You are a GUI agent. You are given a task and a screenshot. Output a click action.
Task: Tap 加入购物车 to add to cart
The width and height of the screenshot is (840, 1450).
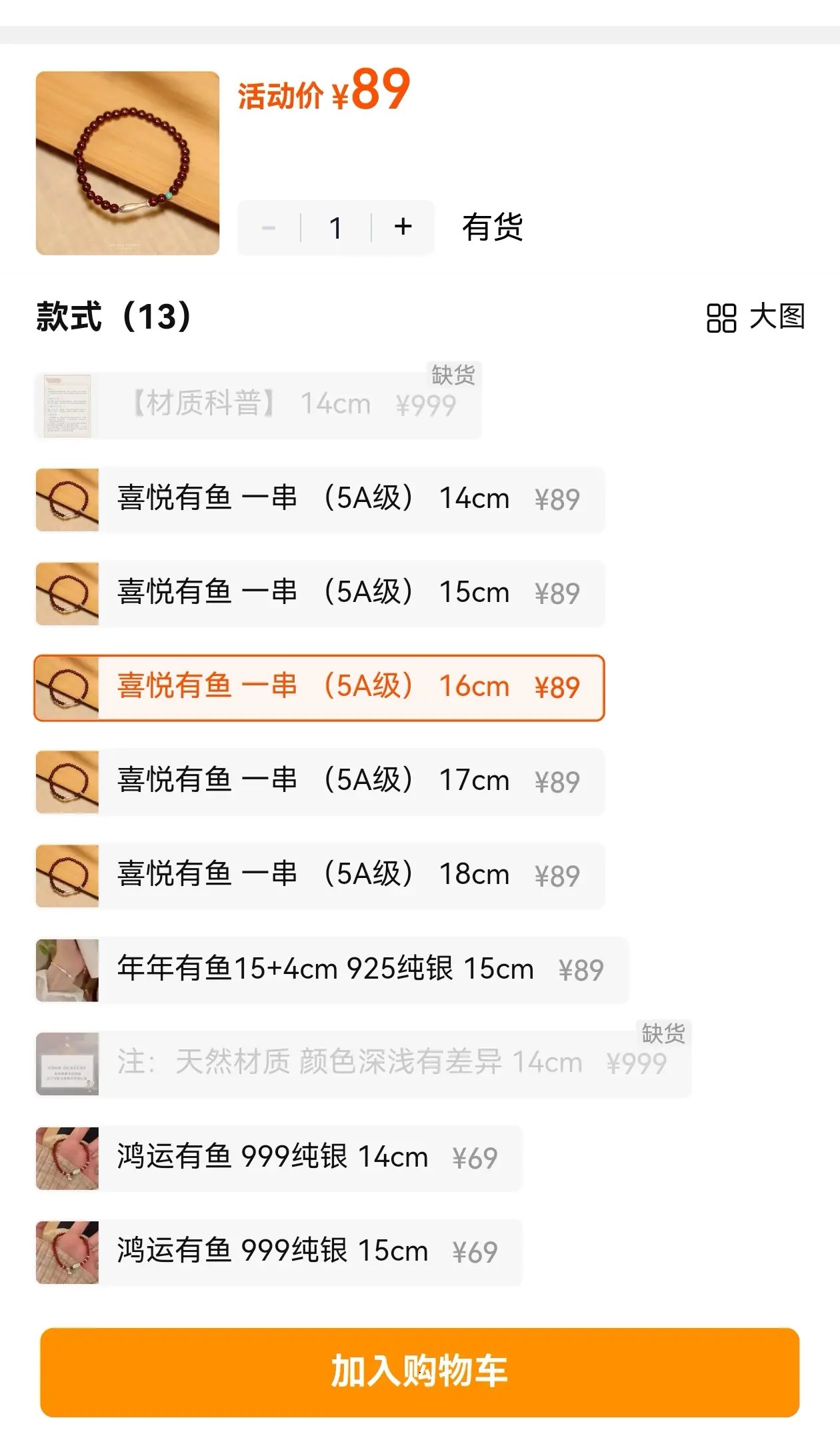(419, 1372)
